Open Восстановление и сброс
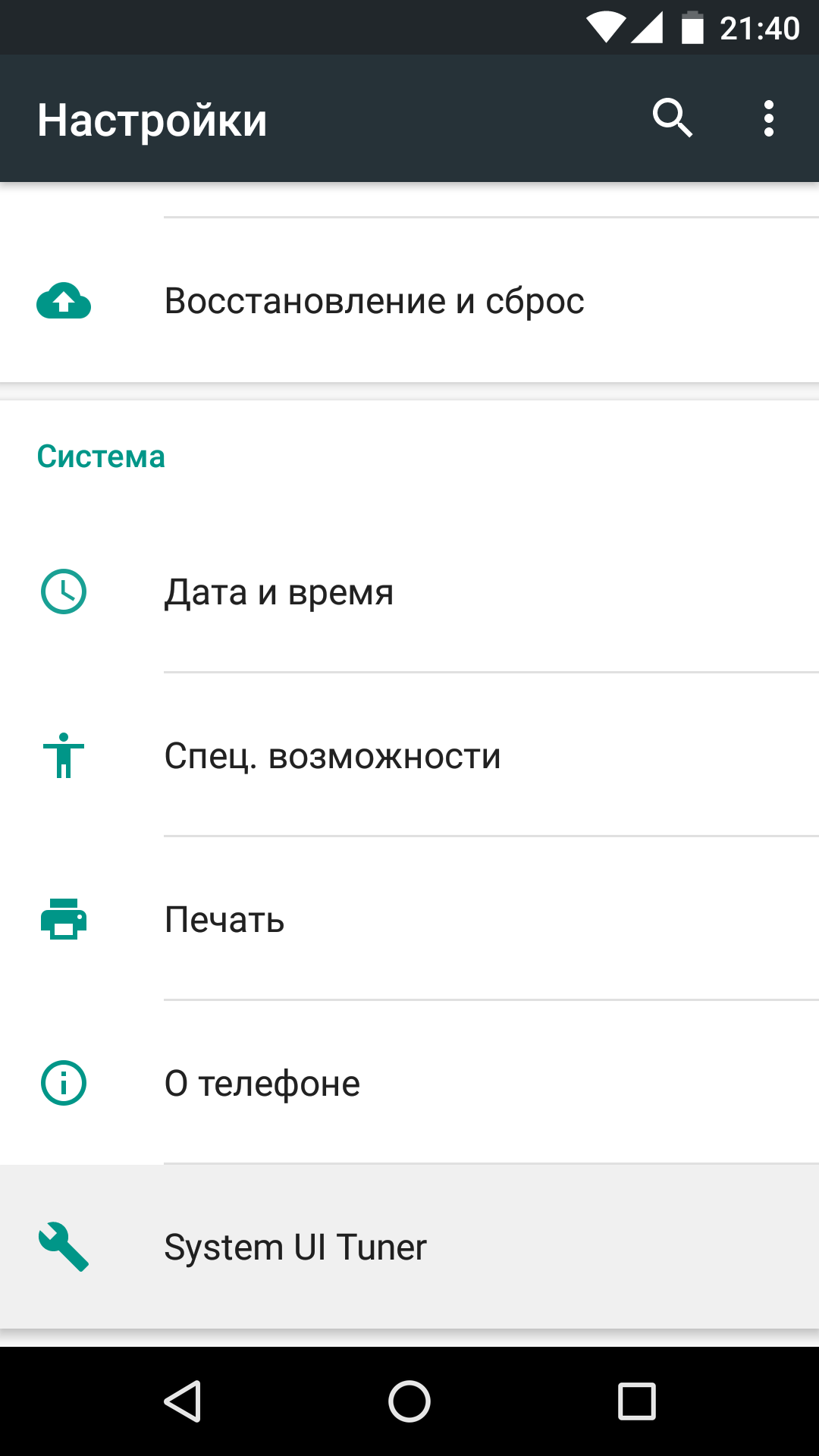This screenshot has width=819, height=1456. (x=409, y=301)
